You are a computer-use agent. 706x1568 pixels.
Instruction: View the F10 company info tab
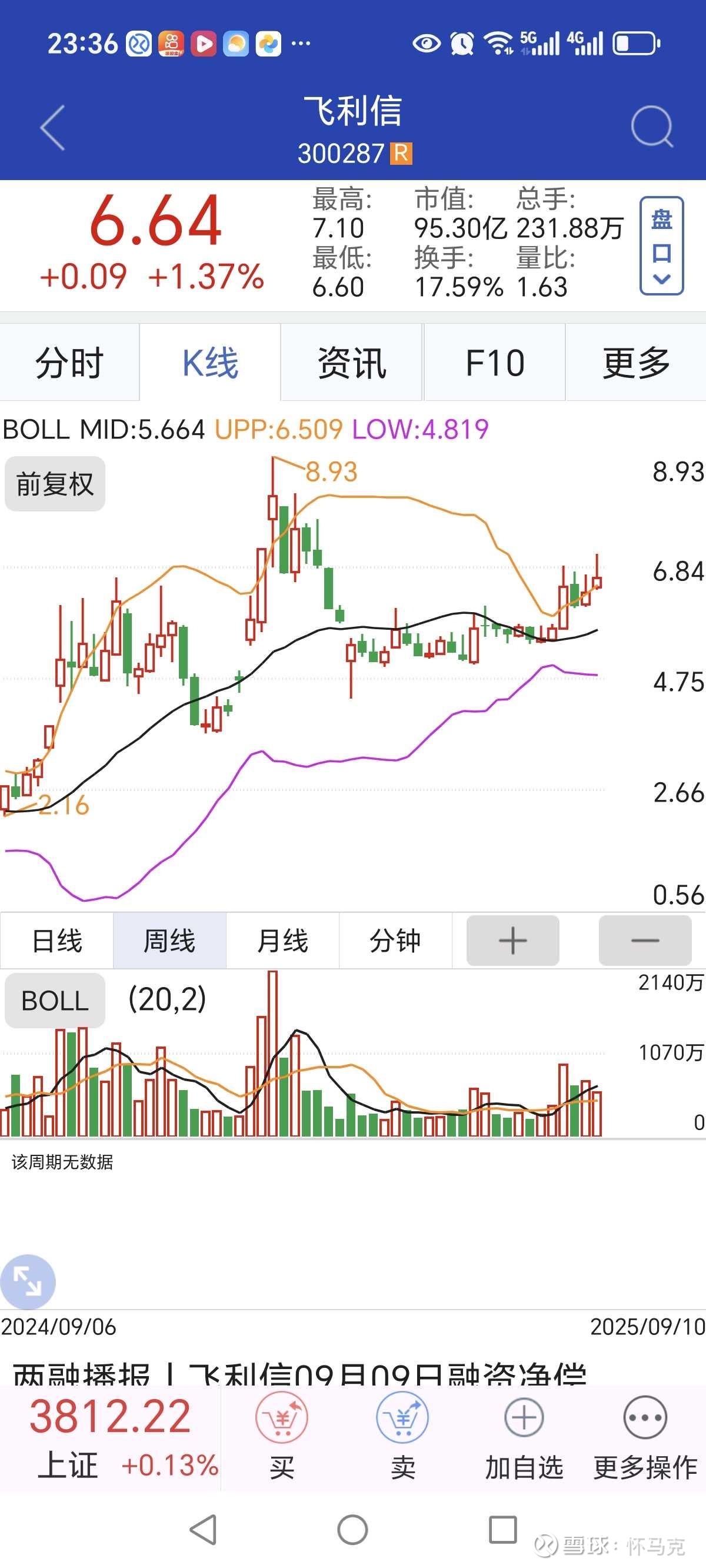point(494,363)
